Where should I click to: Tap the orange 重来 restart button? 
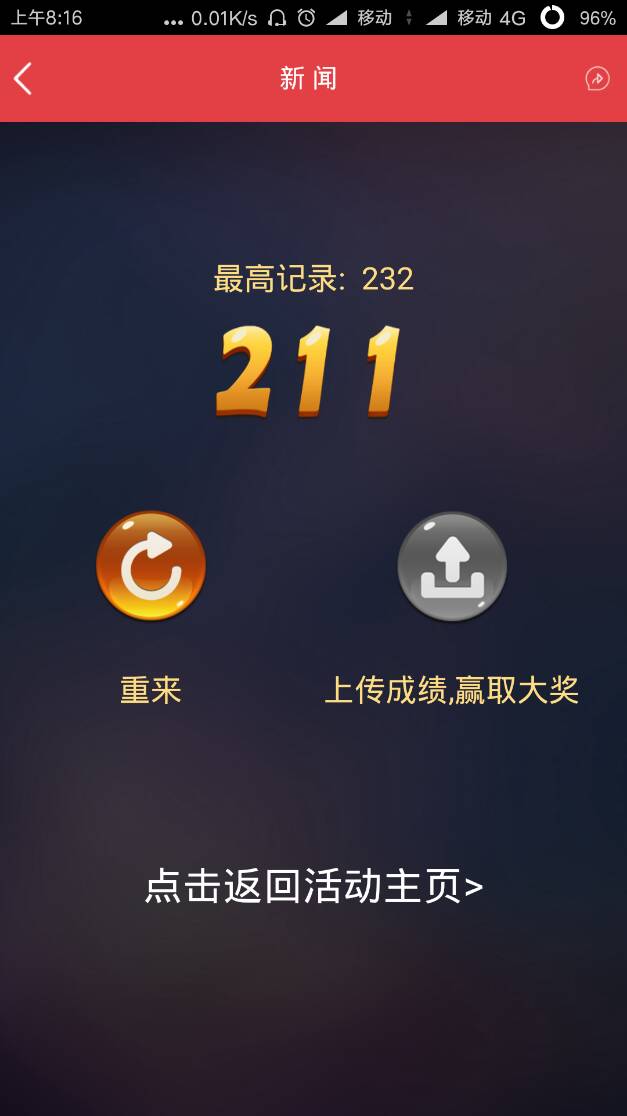(x=151, y=566)
